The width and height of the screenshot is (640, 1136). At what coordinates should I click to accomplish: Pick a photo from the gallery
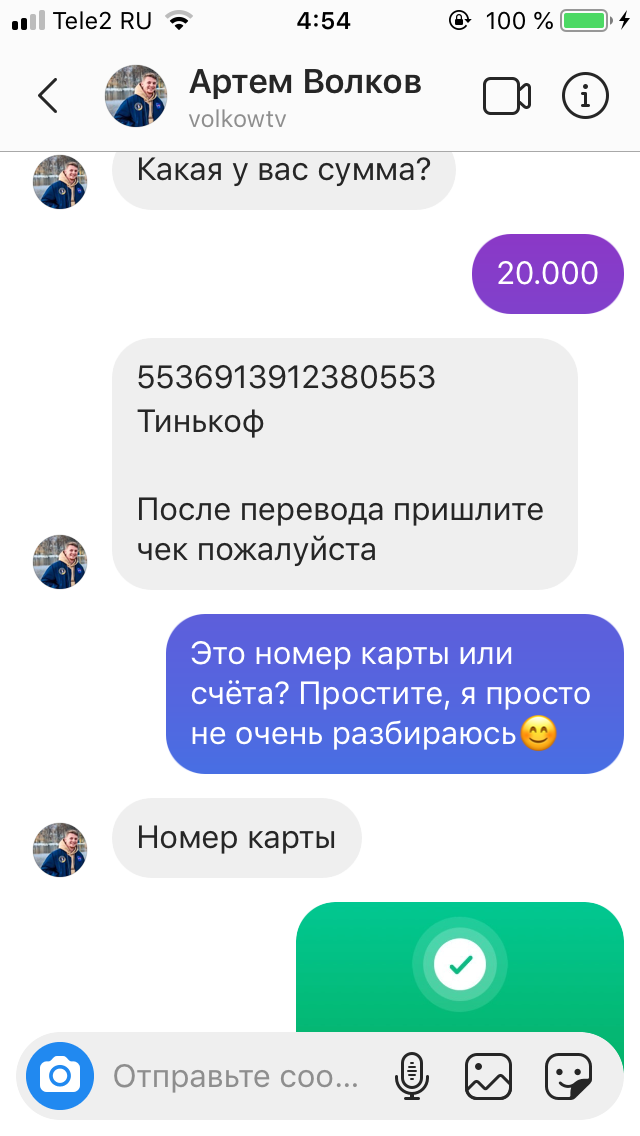coord(489,1077)
